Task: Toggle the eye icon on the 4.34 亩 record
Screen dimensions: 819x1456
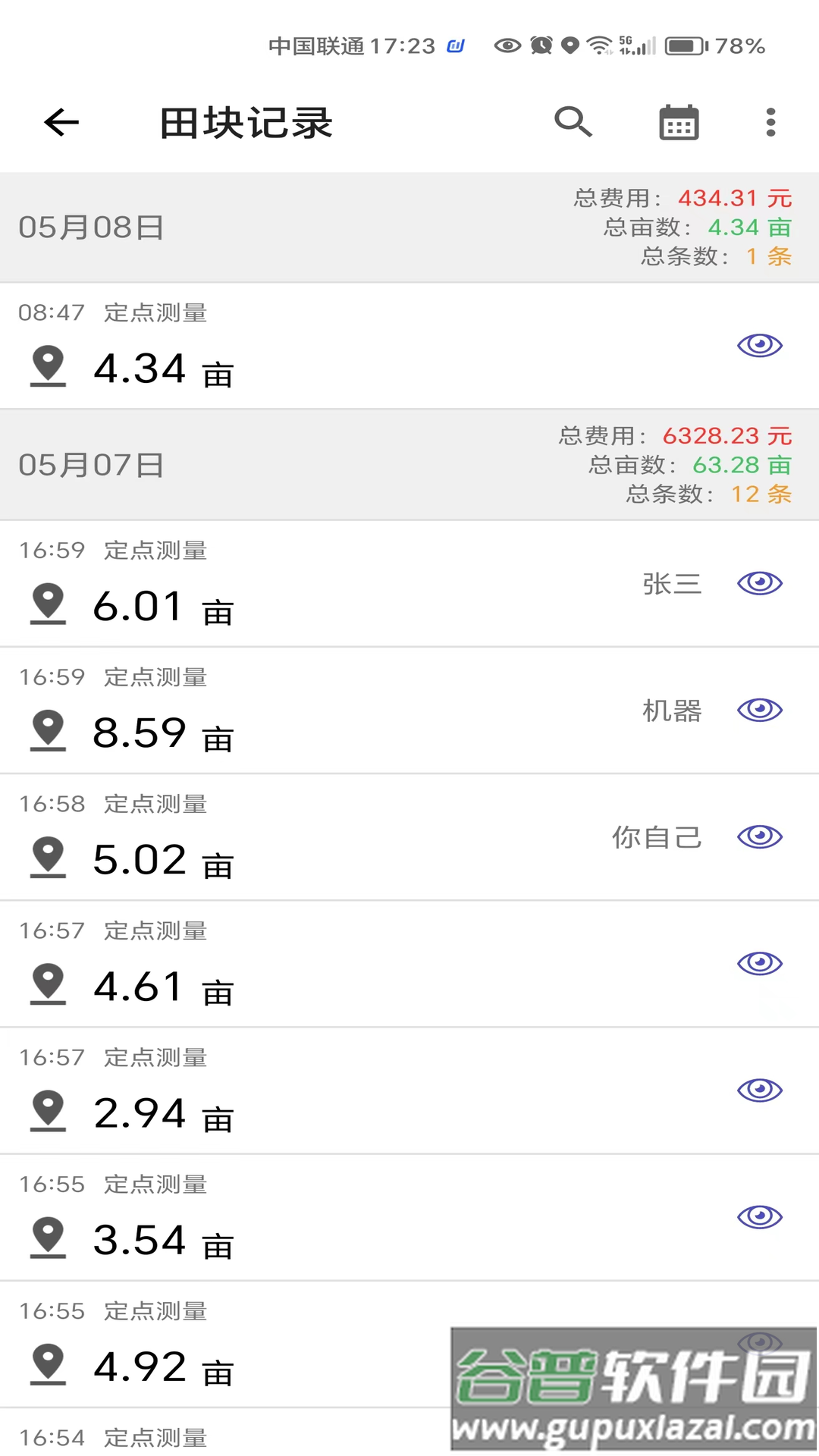Action: point(759,345)
